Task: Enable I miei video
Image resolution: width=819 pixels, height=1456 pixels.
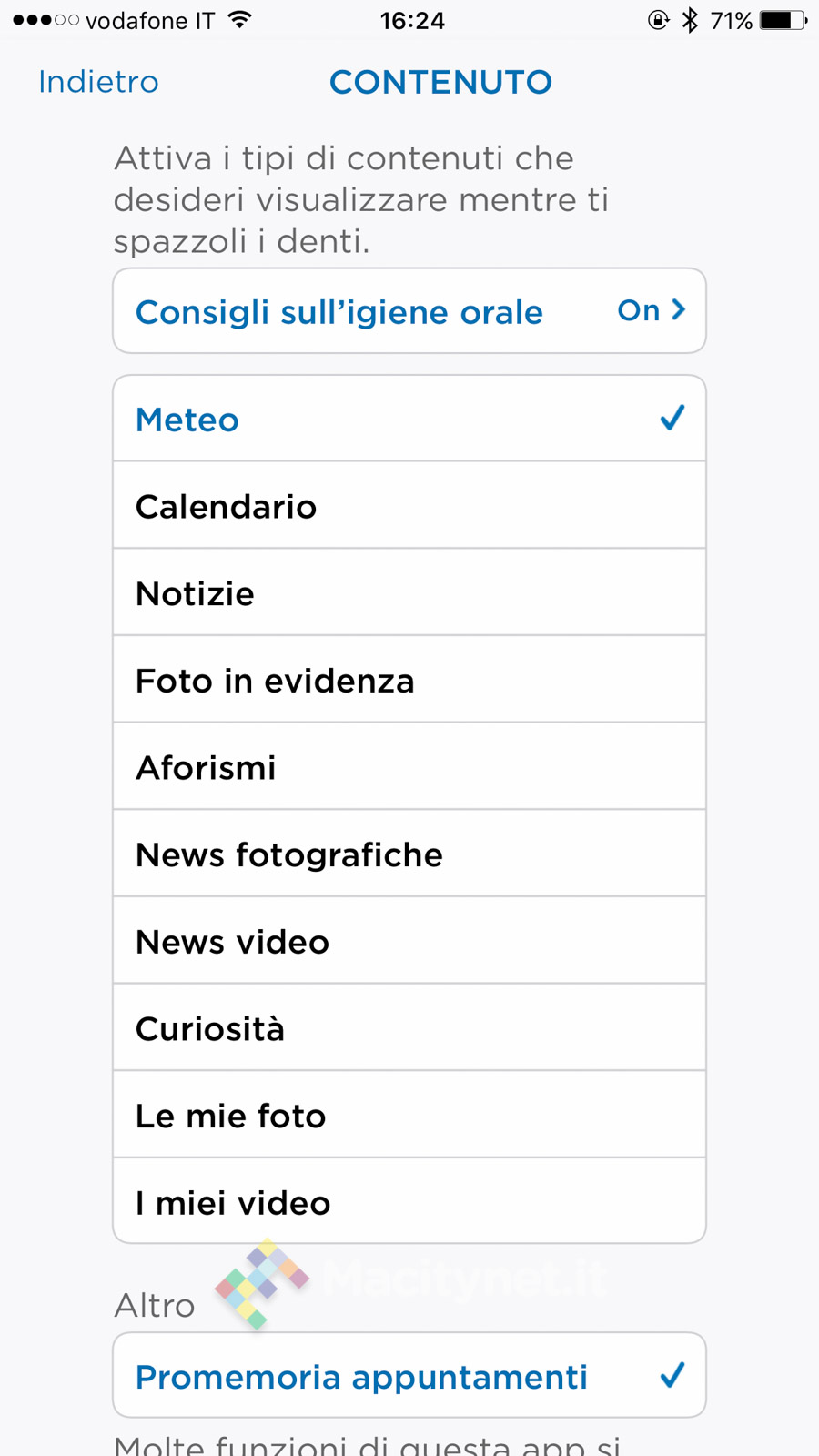Action: point(409,1202)
